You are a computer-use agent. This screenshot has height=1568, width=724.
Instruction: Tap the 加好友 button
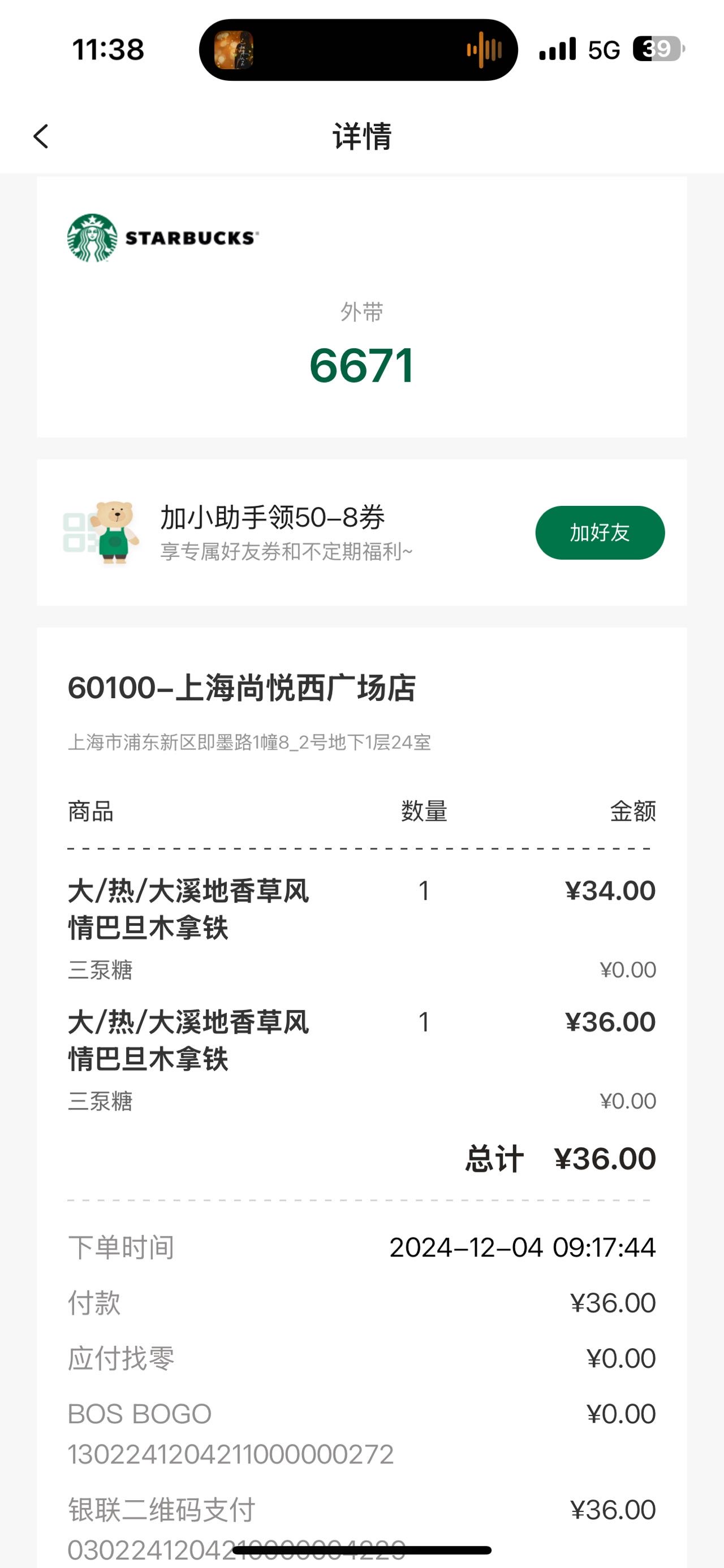600,532
